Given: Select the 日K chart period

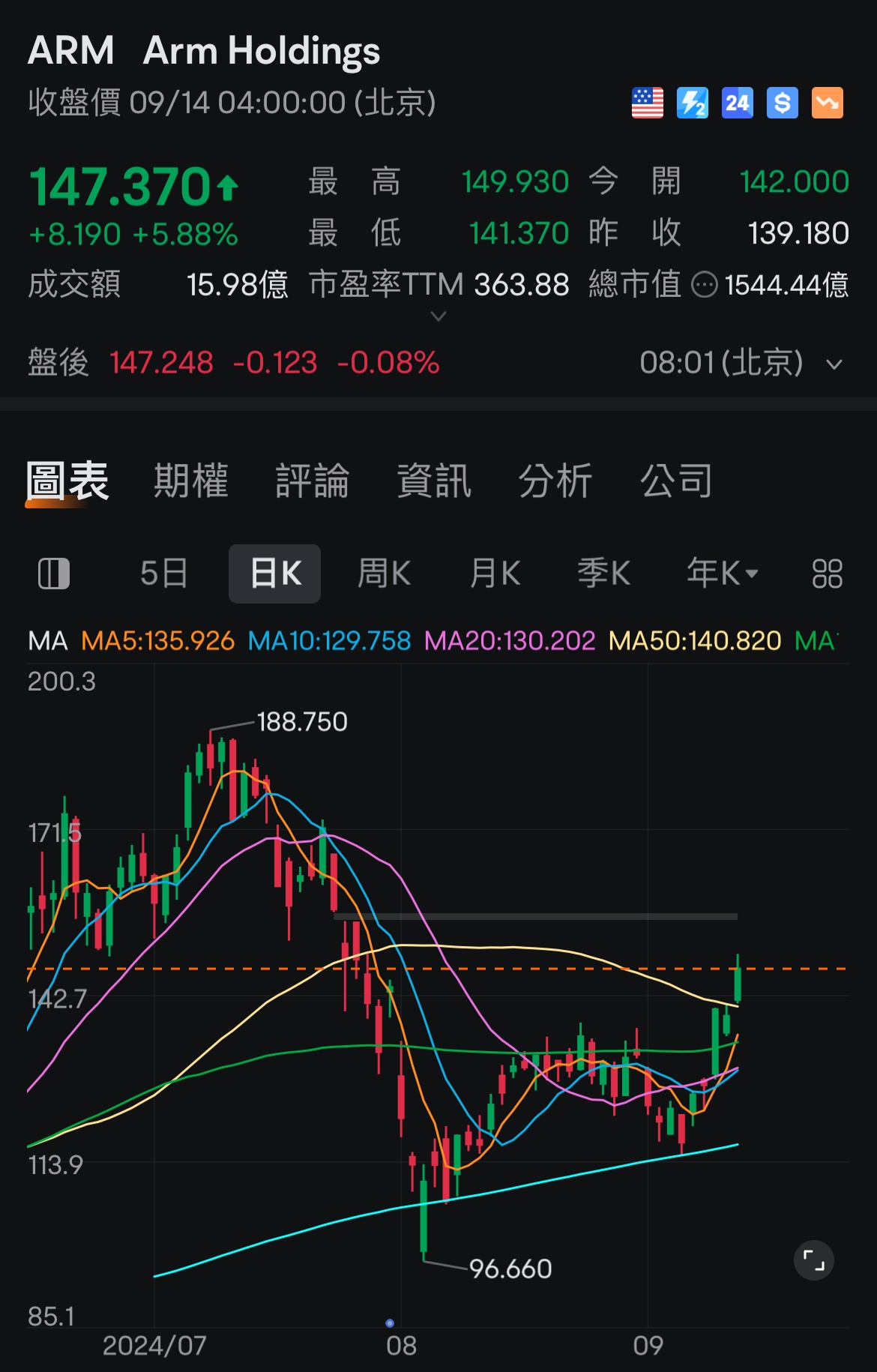Looking at the screenshot, I should (x=274, y=574).
